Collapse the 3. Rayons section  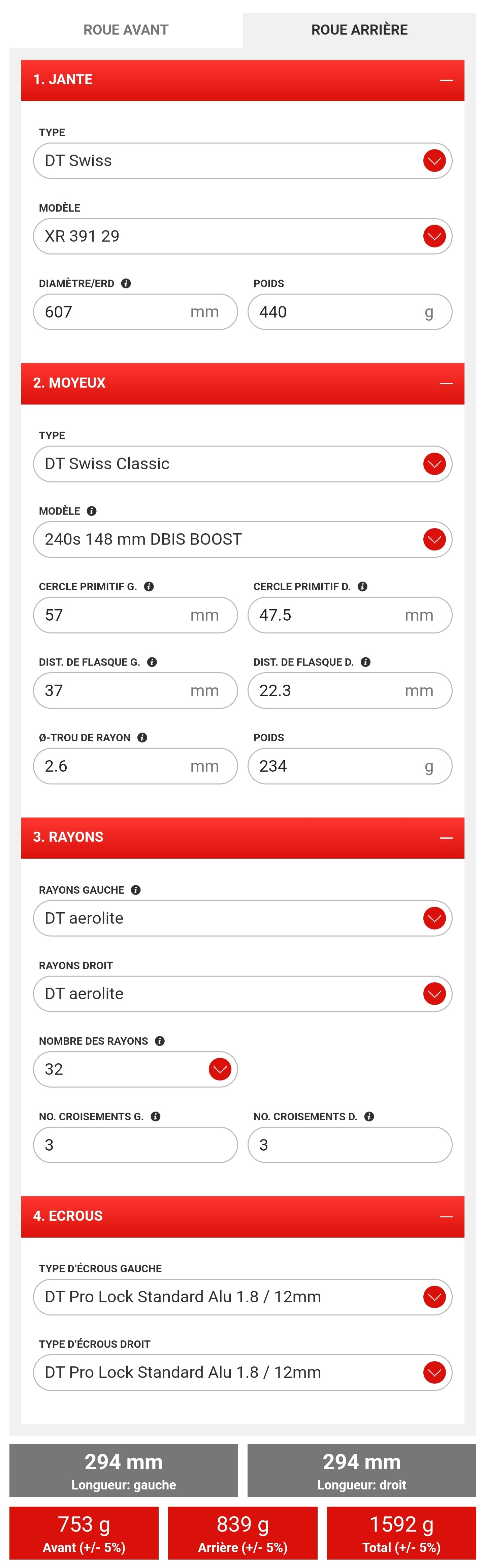click(x=446, y=838)
